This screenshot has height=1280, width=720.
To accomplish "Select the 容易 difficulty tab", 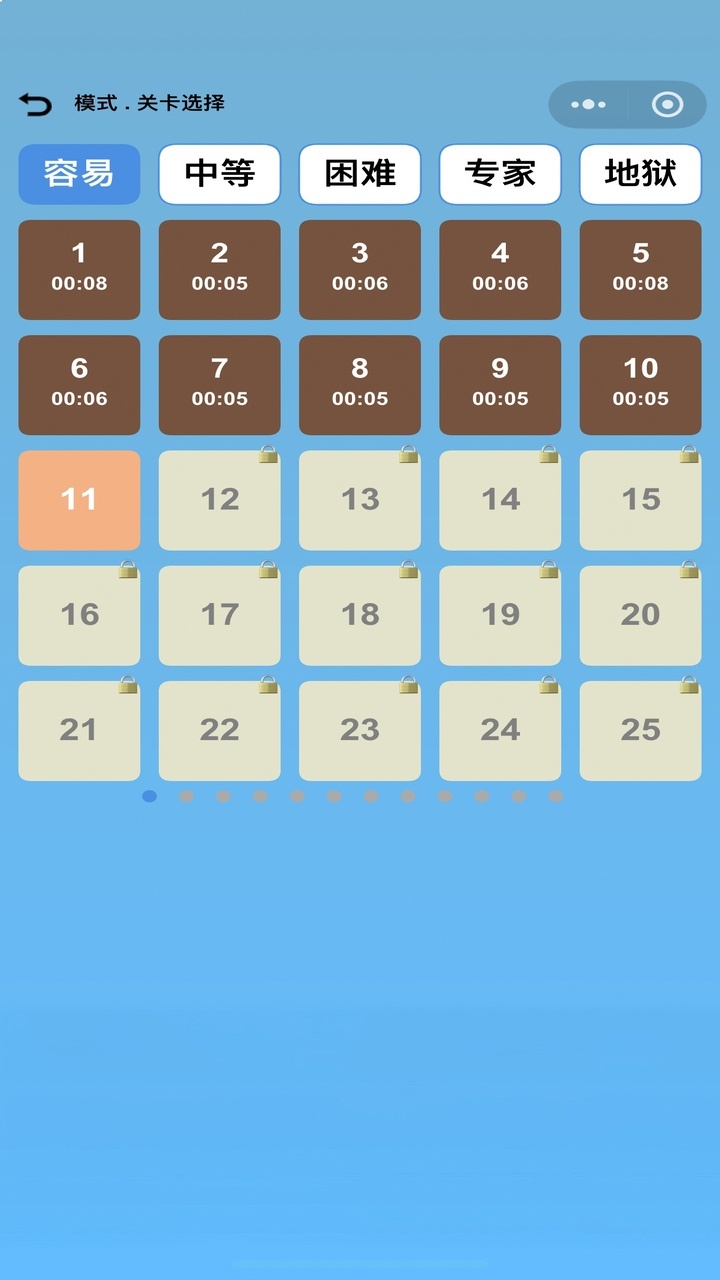I will [79, 174].
